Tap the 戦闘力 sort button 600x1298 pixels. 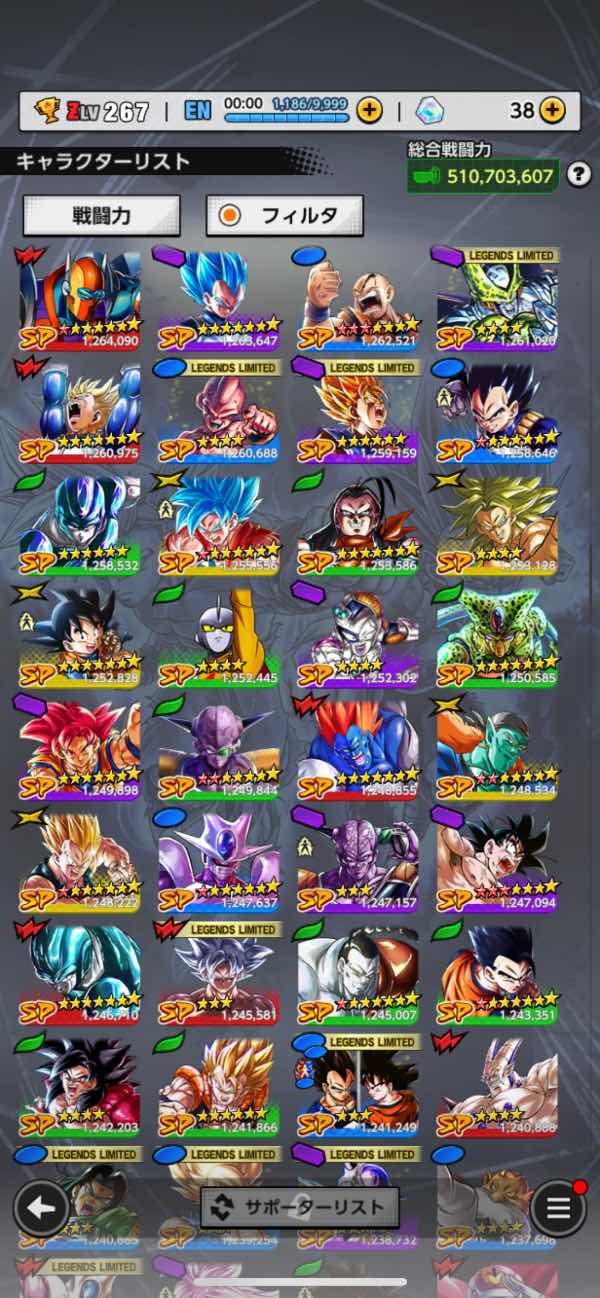click(101, 215)
